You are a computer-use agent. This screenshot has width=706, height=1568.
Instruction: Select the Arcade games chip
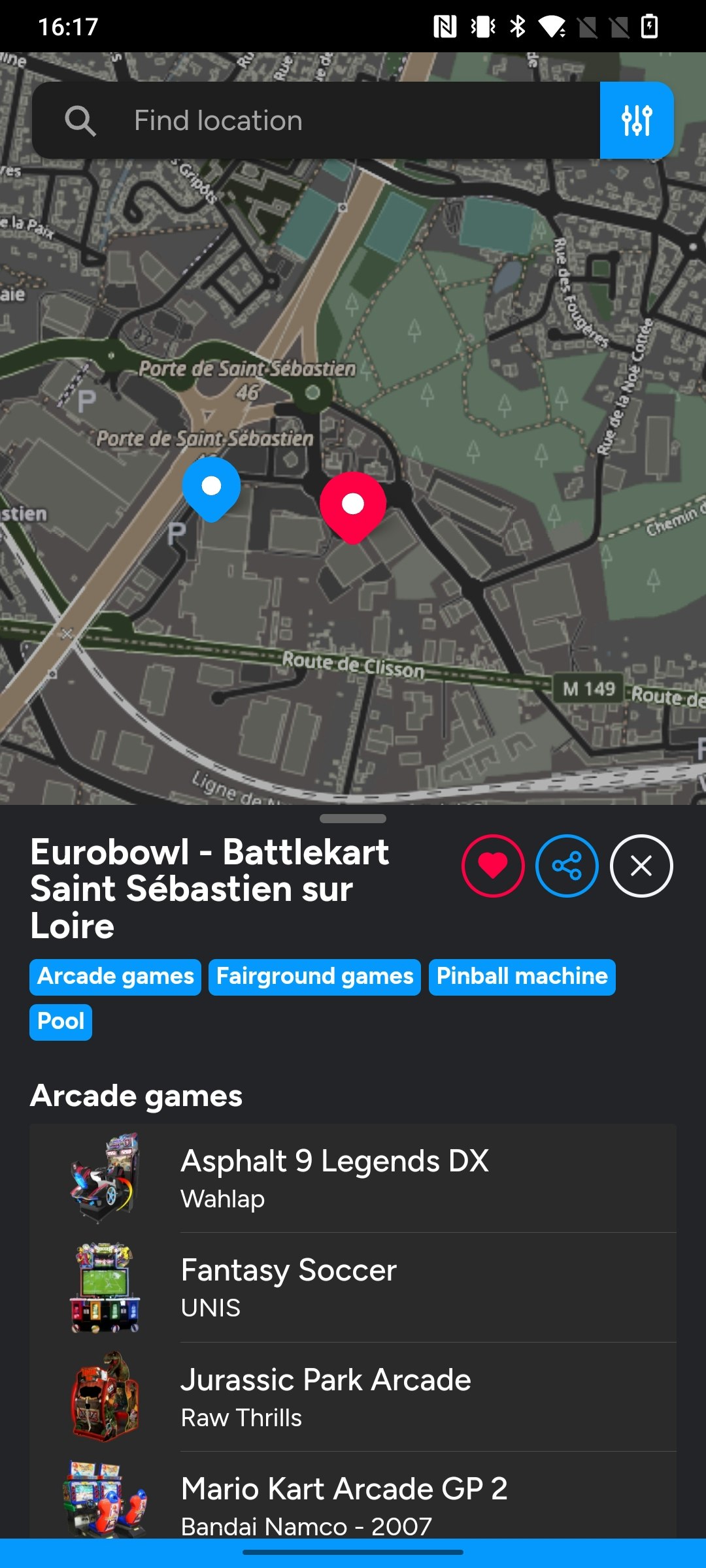(116, 977)
